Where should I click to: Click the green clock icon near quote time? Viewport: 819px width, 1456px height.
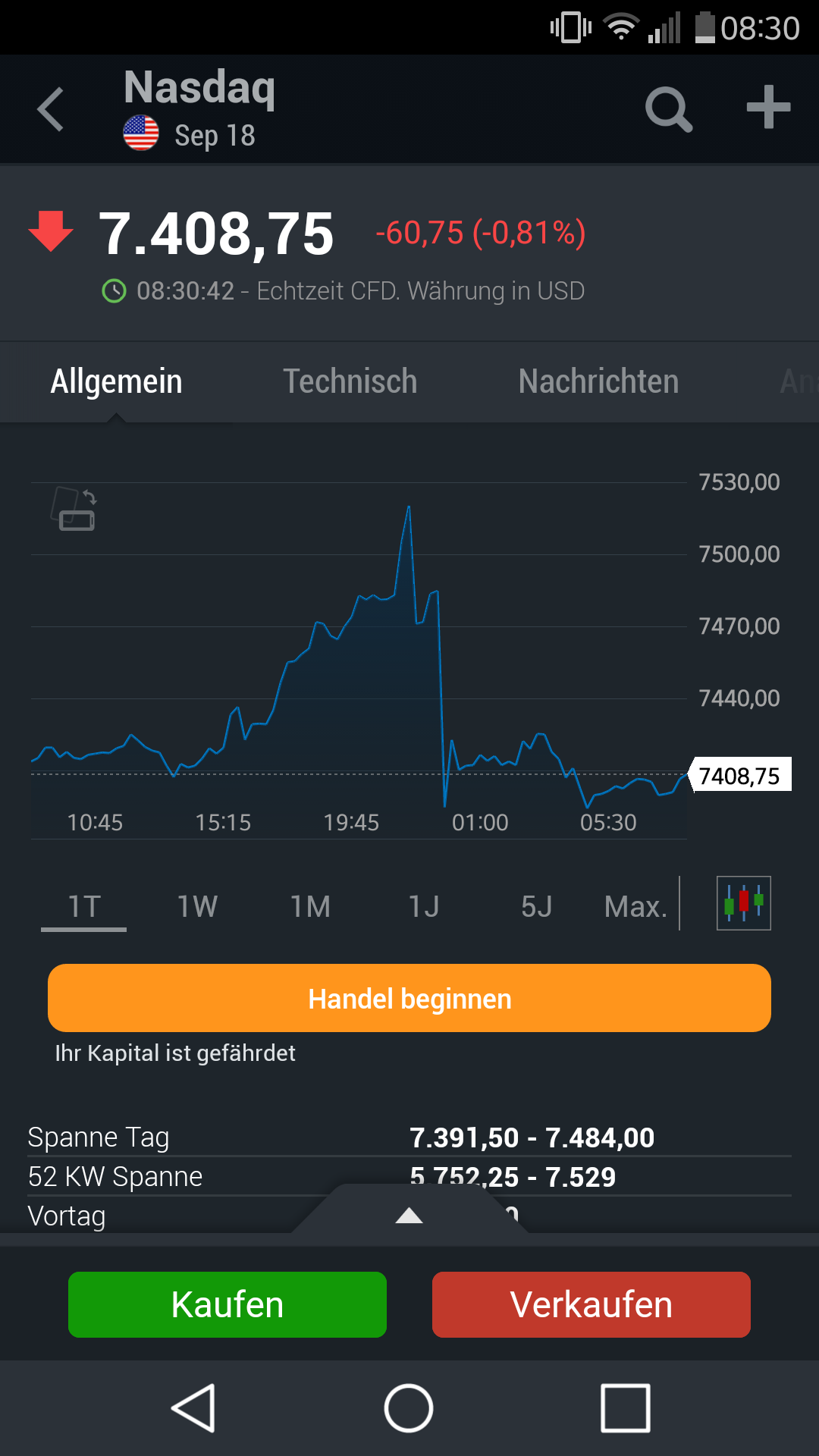[x=114, y=290]
